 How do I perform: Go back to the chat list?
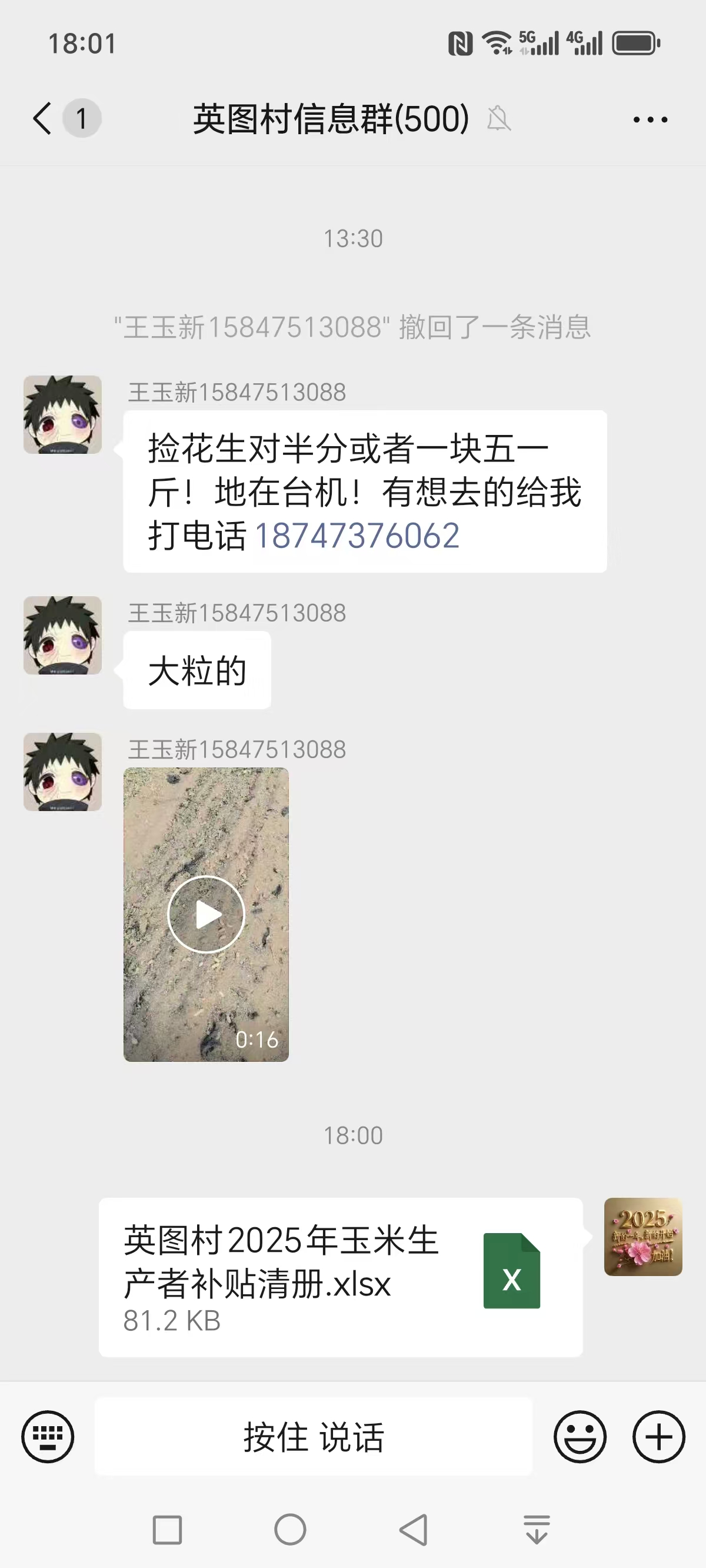pos(42,118)
